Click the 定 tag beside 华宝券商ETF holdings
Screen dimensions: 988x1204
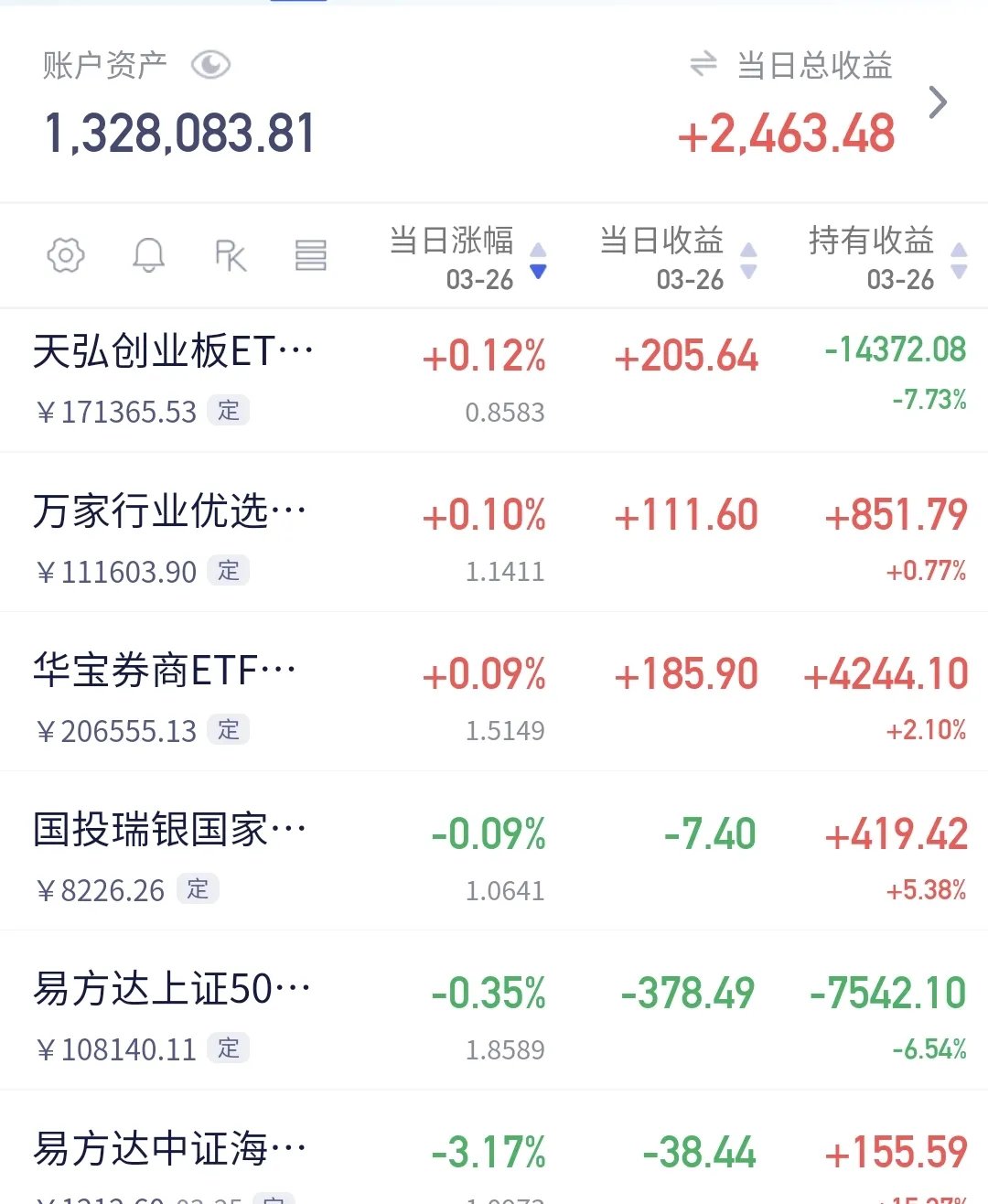pos(230,730)
